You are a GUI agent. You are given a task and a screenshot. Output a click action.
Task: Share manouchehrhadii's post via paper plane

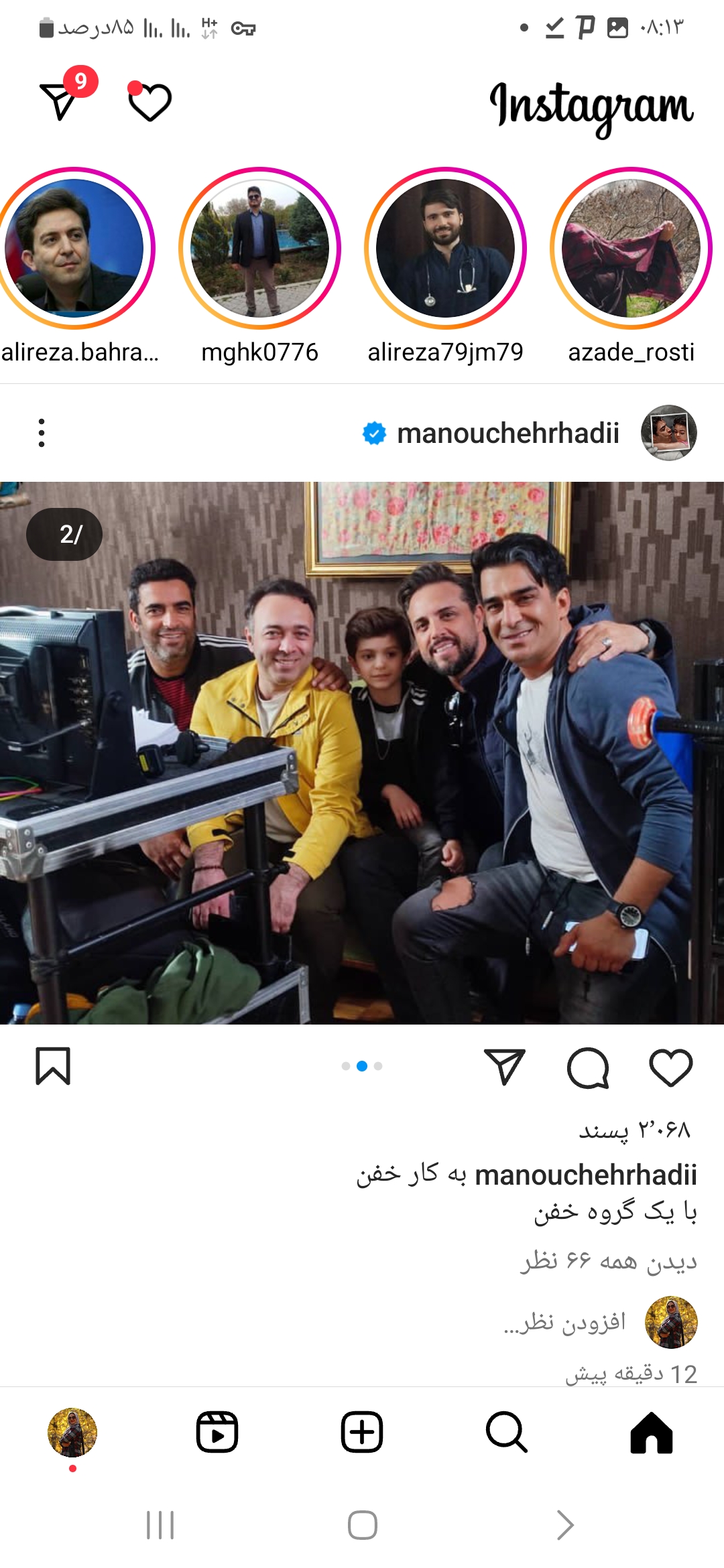504,1067
